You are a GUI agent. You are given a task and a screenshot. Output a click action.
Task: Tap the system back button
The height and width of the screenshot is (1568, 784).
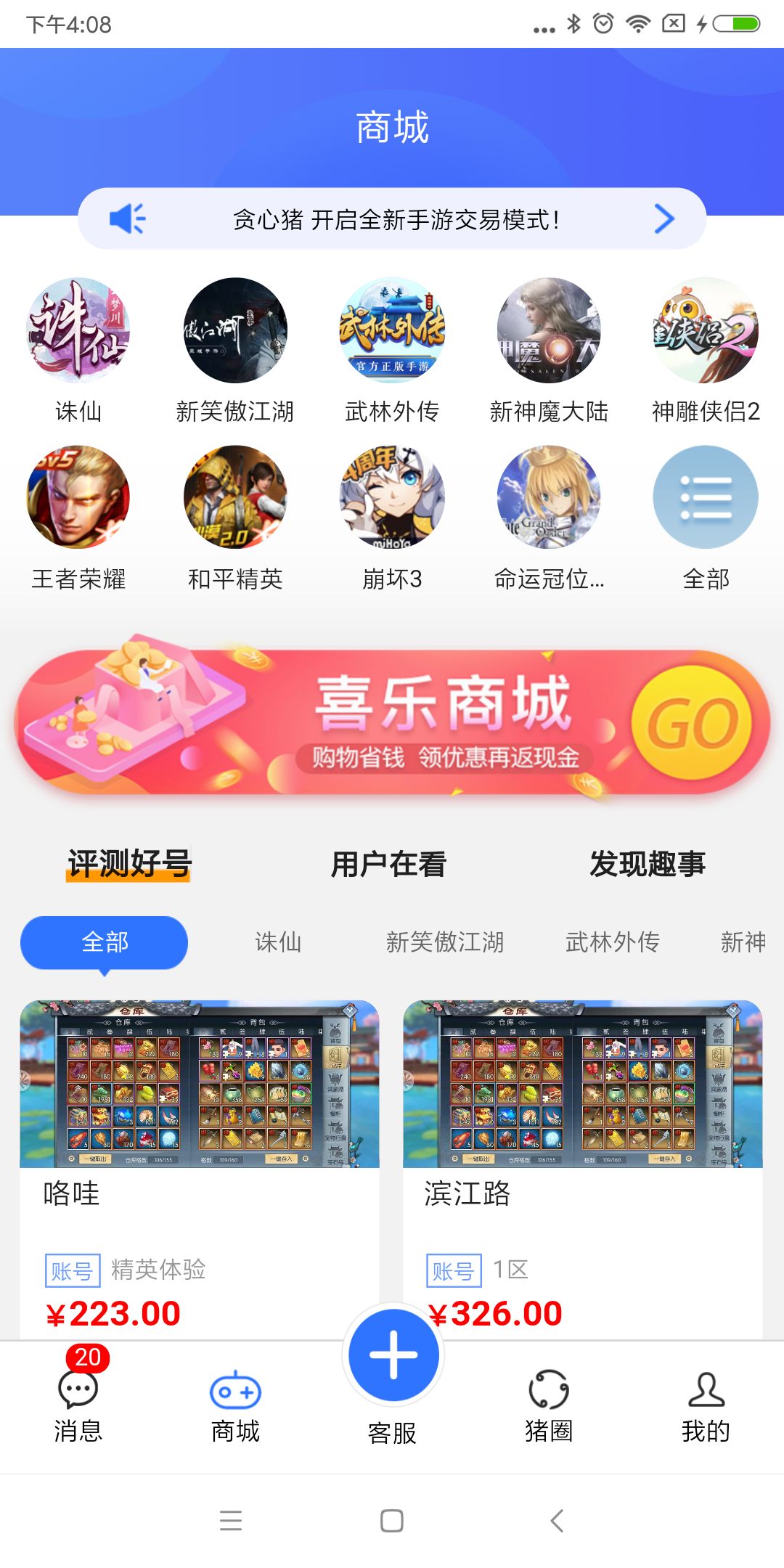(557, 1520)
